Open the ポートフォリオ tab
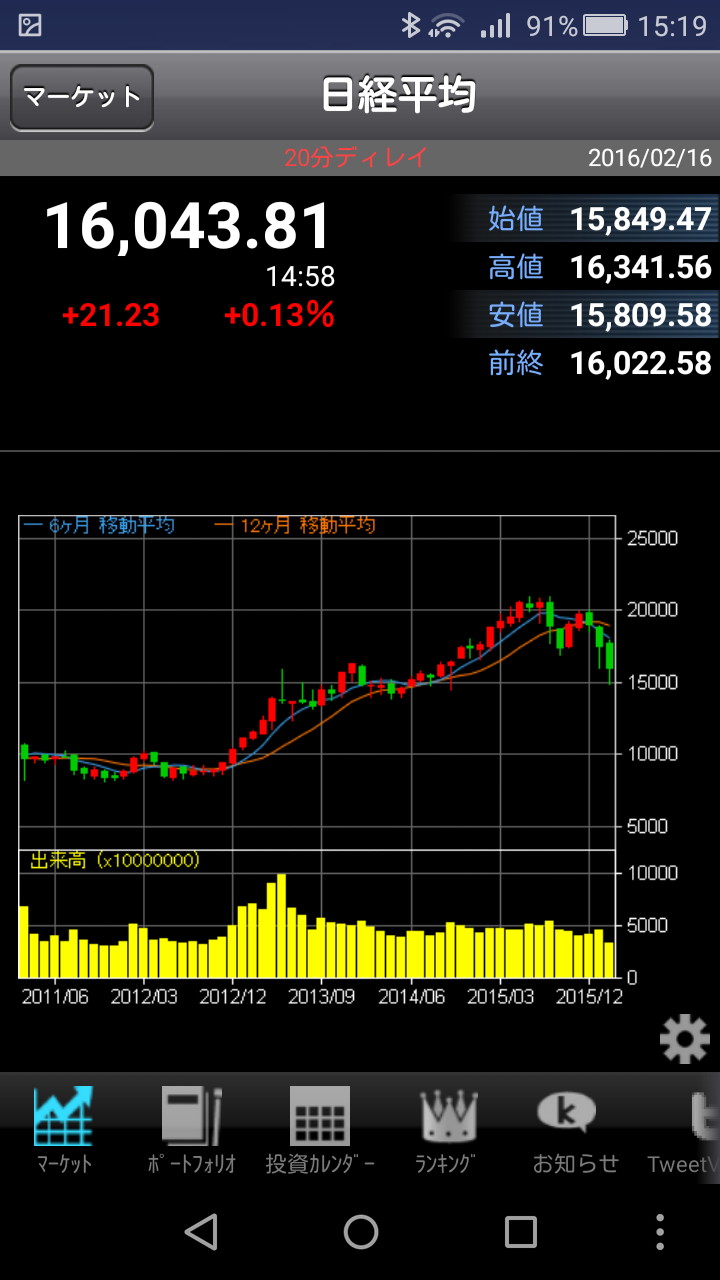Screen dimensions: 720x1280 point(191,1130)
